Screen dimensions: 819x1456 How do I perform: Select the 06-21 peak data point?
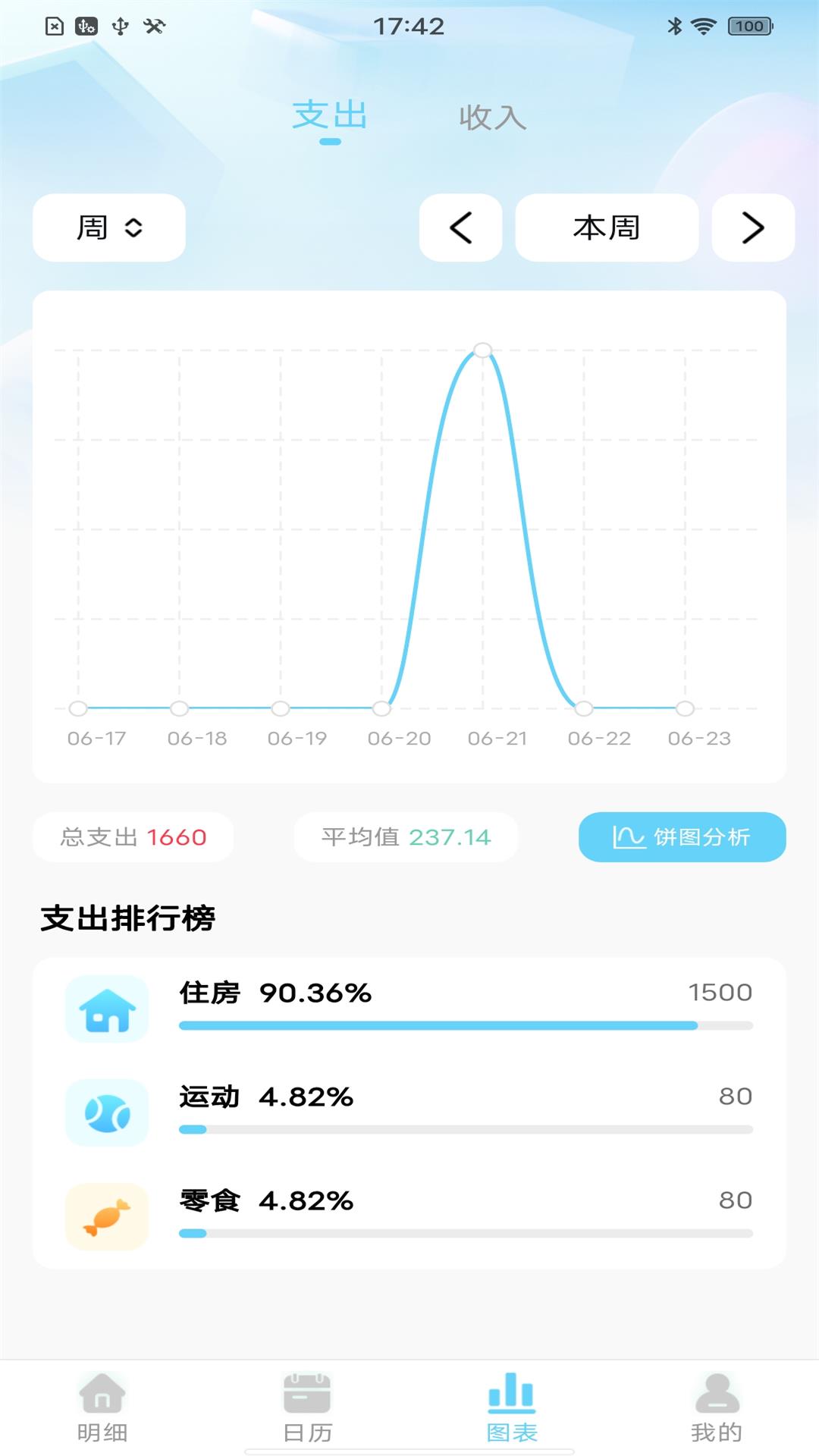(482, 350)
